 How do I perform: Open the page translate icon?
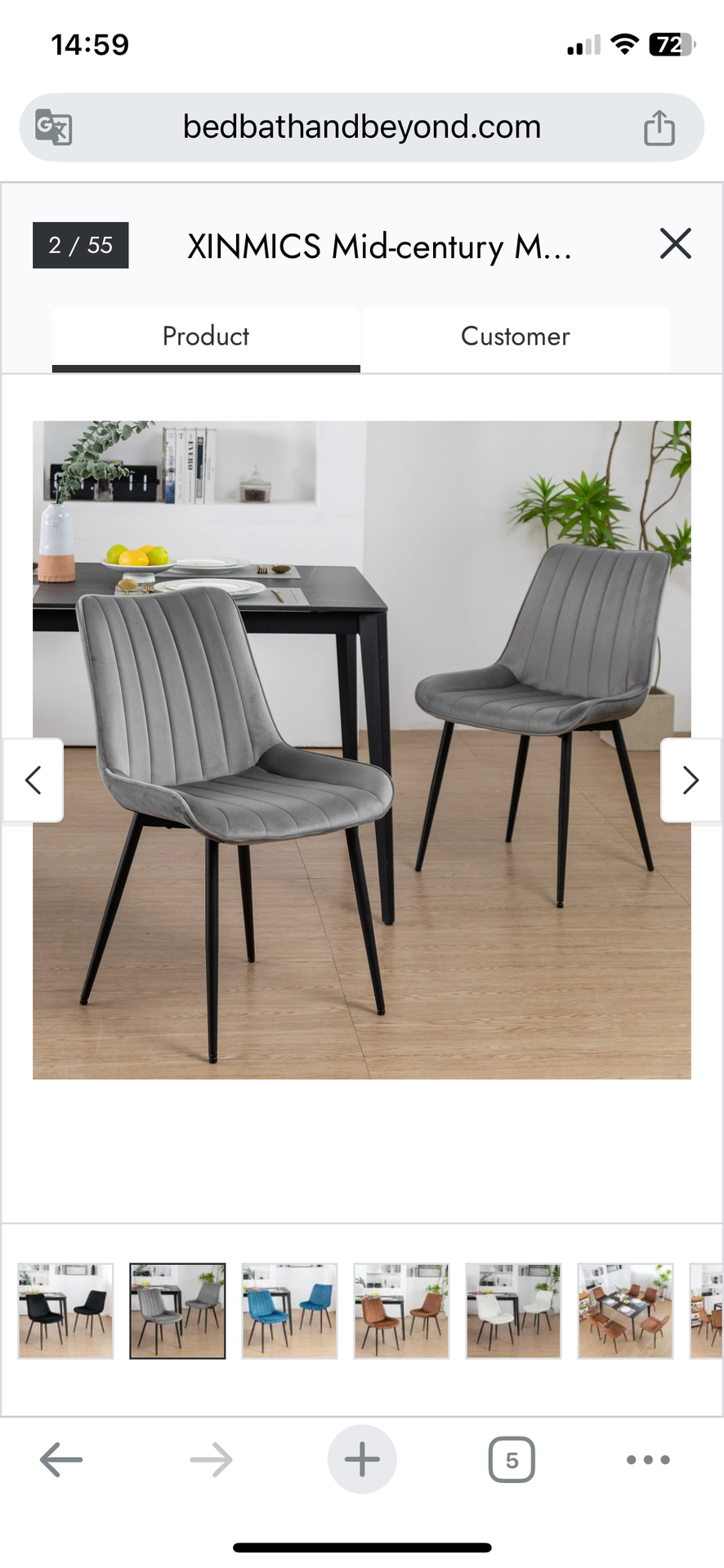point(54,127)
